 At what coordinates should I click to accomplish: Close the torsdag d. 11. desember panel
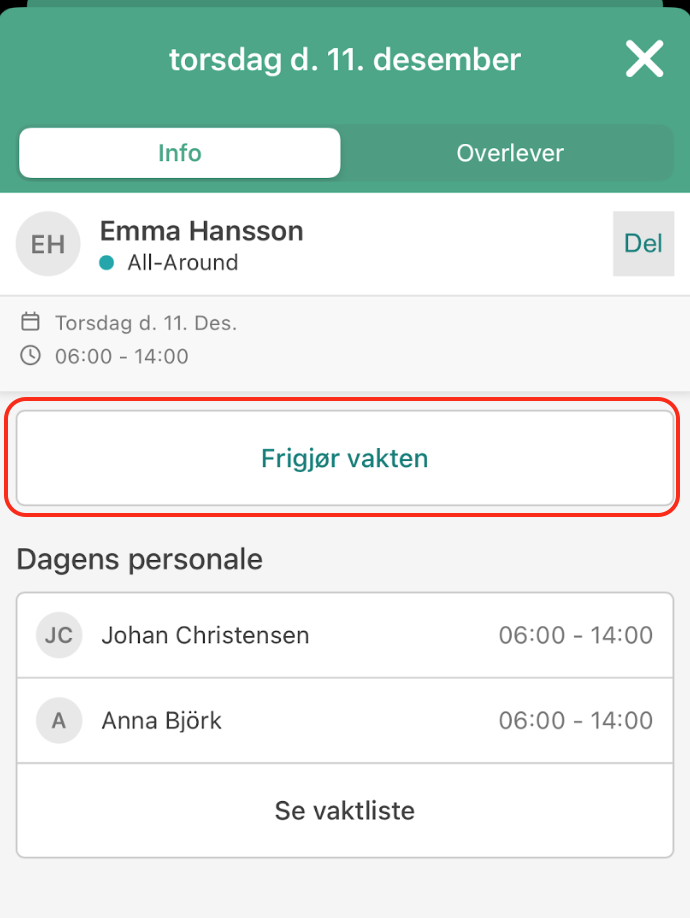click(x=644, y=60)
